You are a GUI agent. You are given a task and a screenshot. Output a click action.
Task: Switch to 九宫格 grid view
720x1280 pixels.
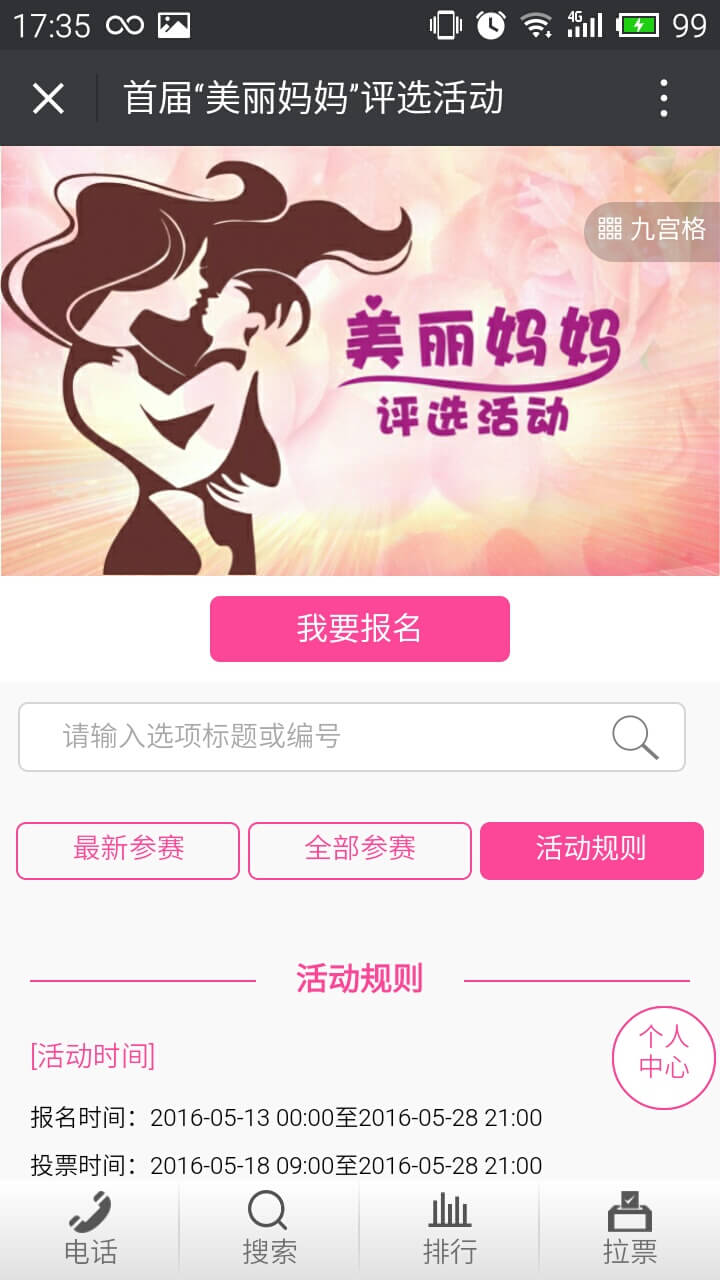click(x=653, y=229)
